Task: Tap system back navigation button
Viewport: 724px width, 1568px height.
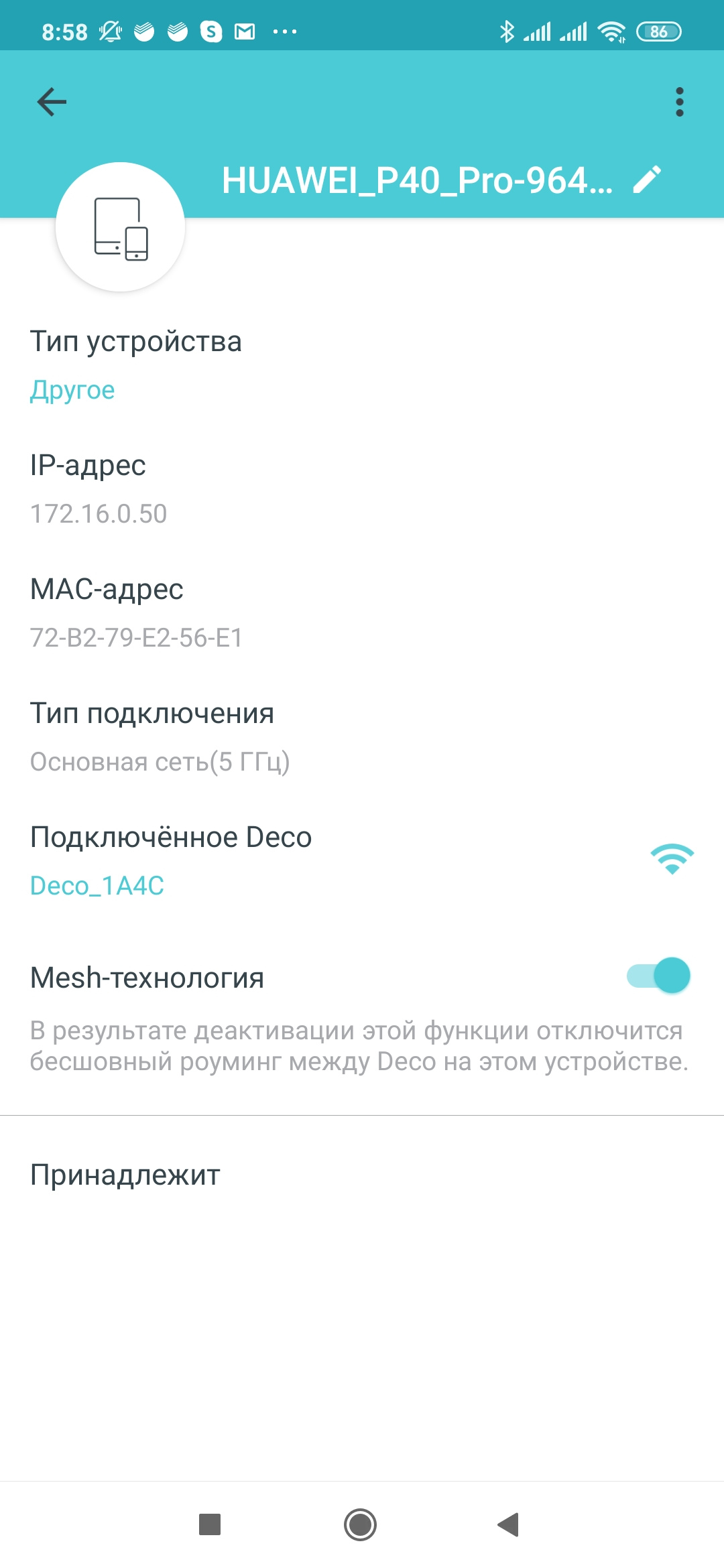Action: (x=508, y=1525)
